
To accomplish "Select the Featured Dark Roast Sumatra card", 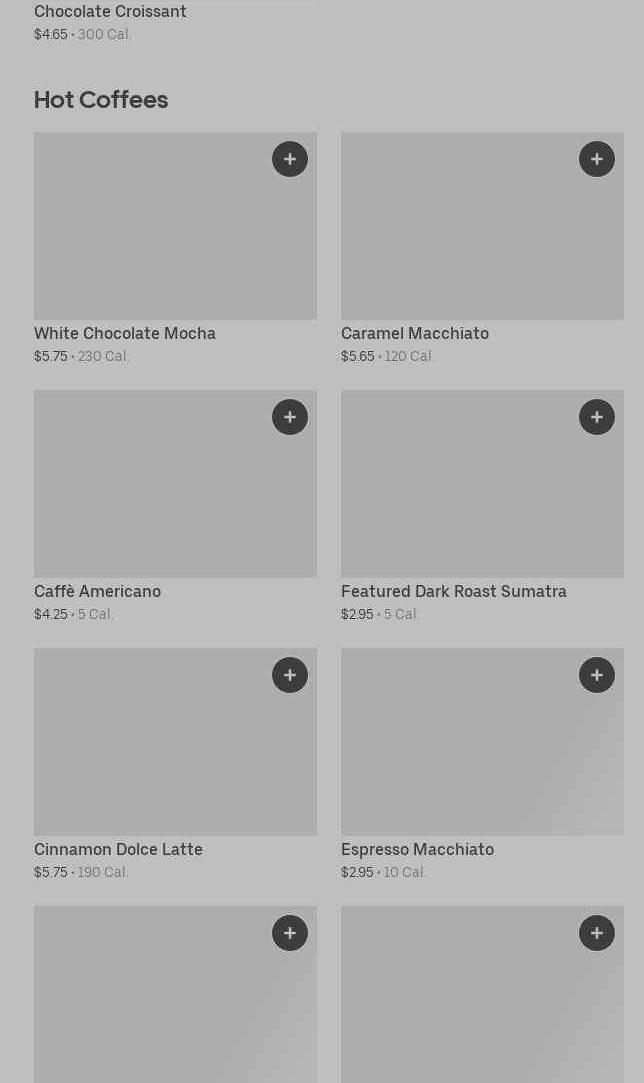I will (482, 506).
